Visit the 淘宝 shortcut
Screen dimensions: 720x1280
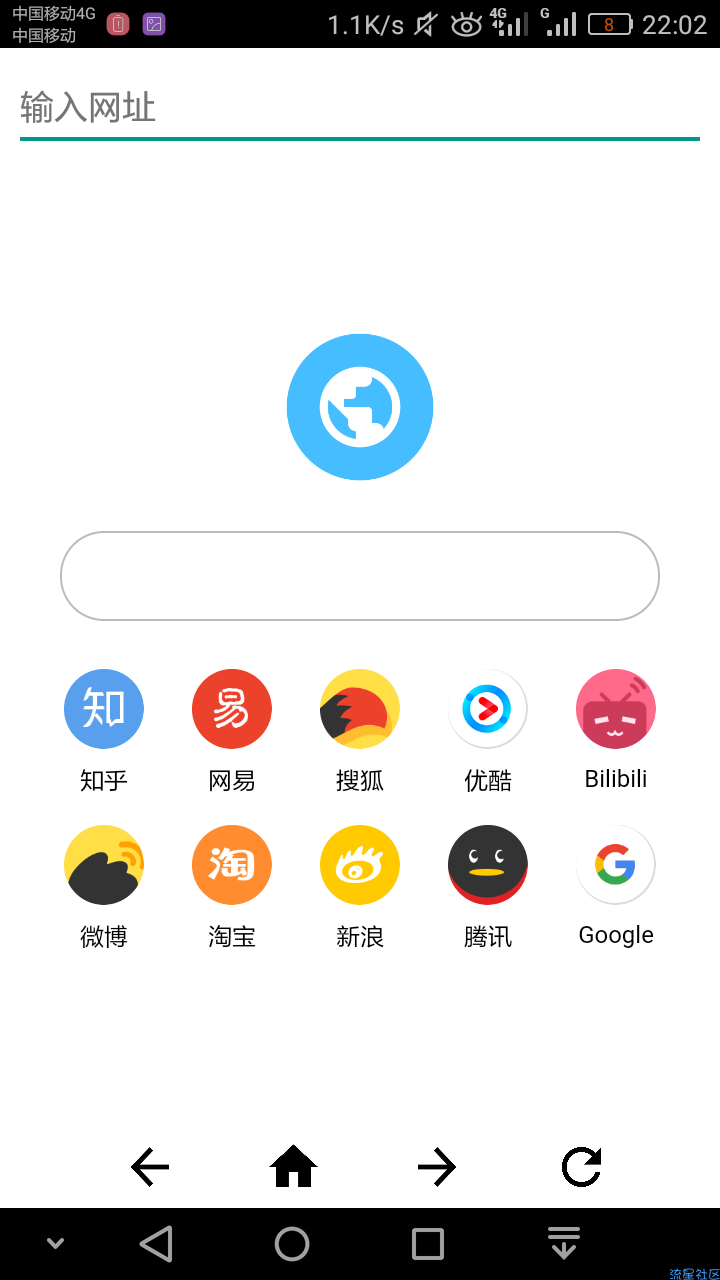pyautogui.click(x=232, y=865)
